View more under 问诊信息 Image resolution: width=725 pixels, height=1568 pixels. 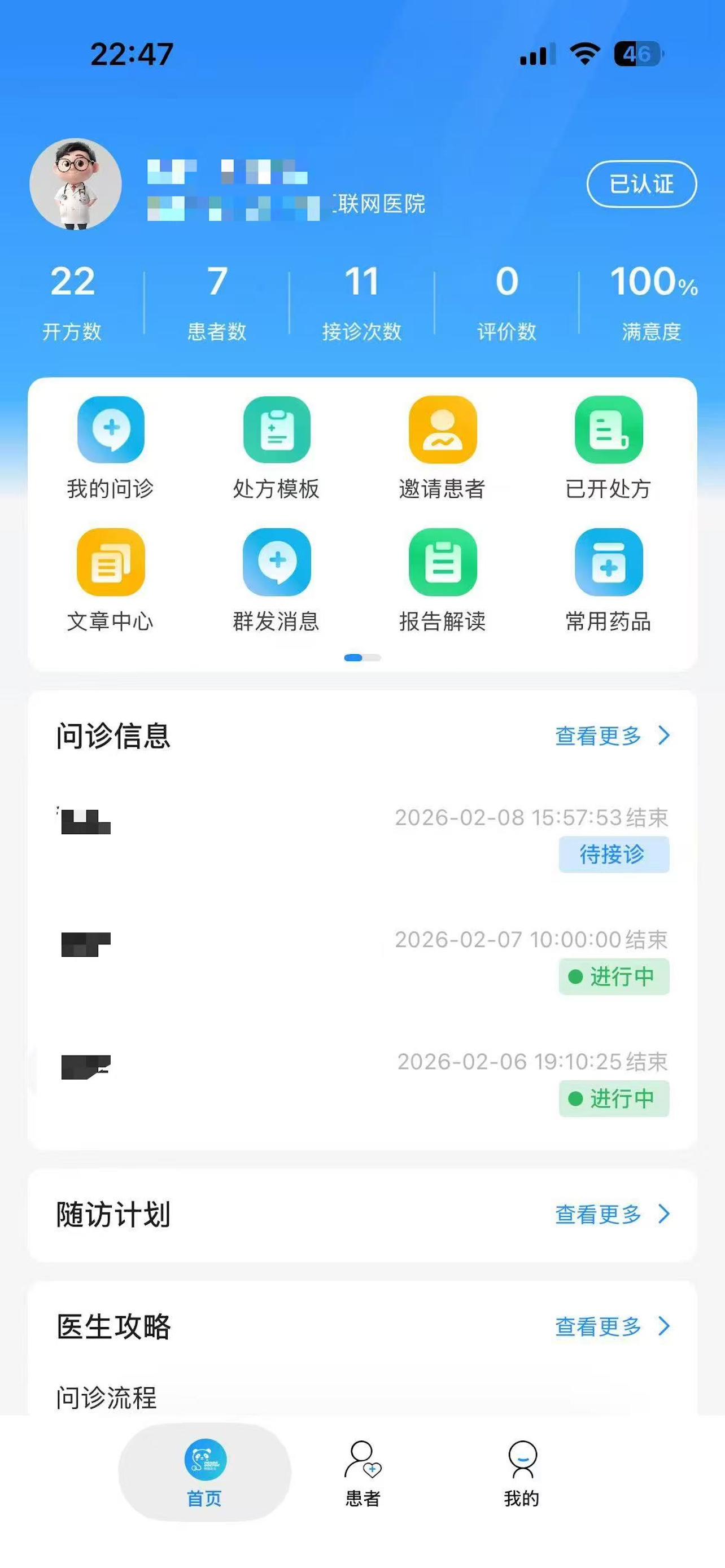(613, 736)
